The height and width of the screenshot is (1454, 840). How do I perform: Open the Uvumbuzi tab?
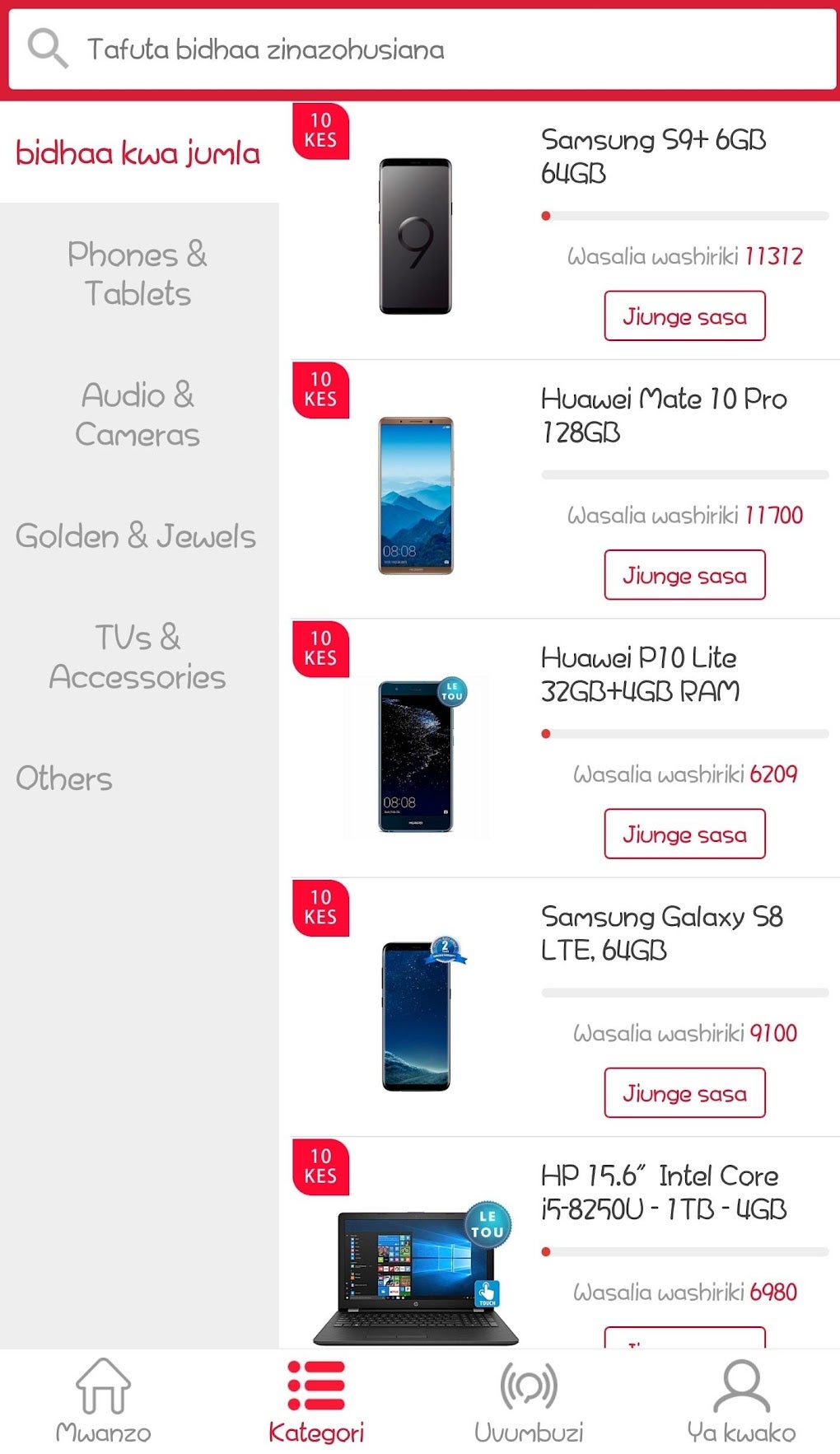pos(529,1401)
